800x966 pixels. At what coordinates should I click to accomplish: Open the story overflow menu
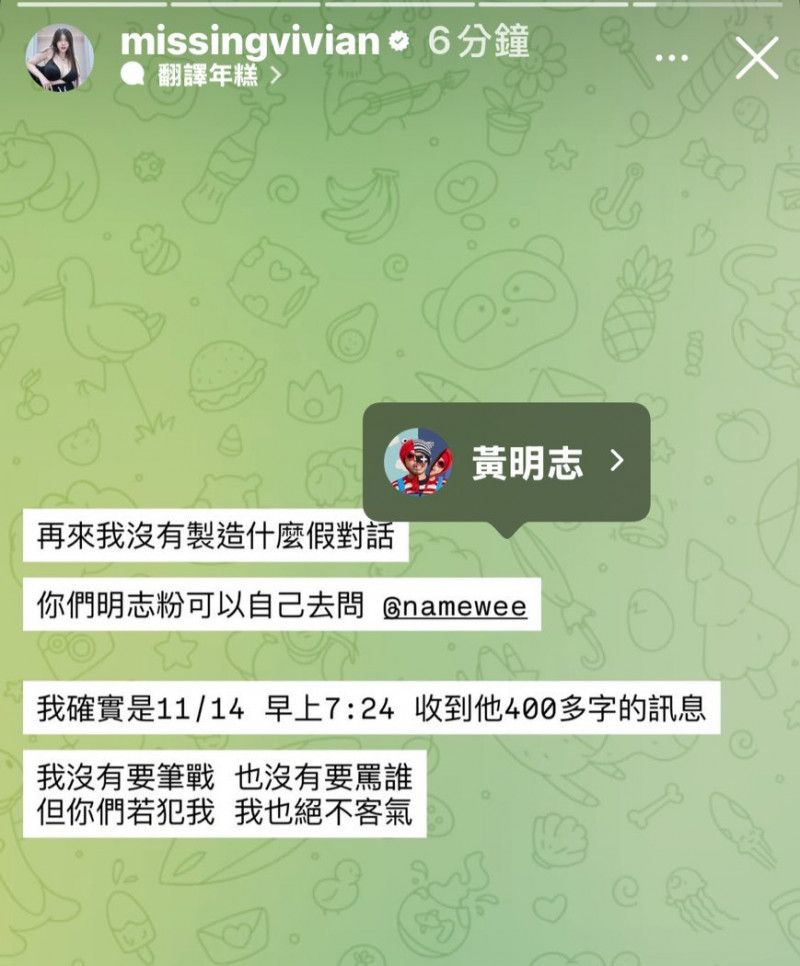(x=672, y=58)
